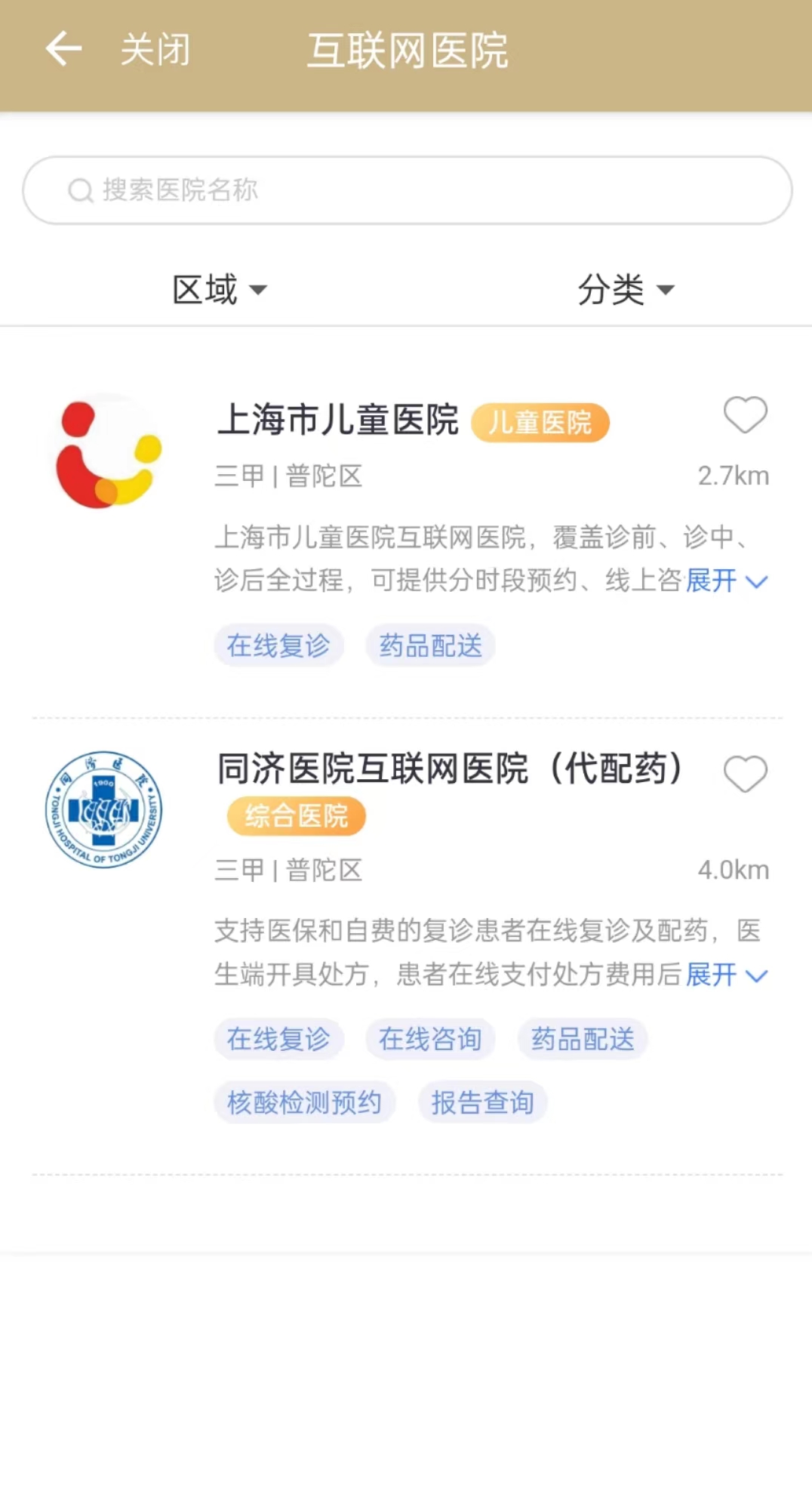Tap 关闭 to close the page

[155, 50]
